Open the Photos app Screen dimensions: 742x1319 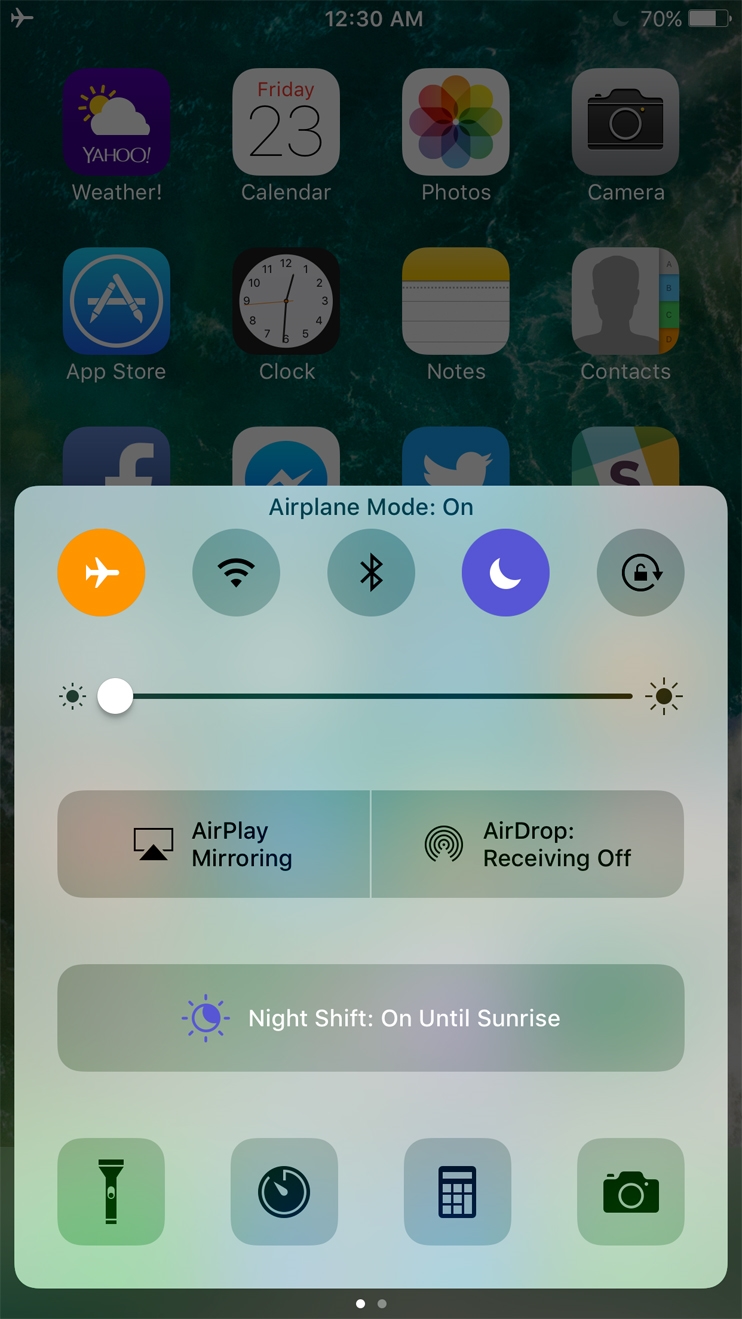pos(456,122)
